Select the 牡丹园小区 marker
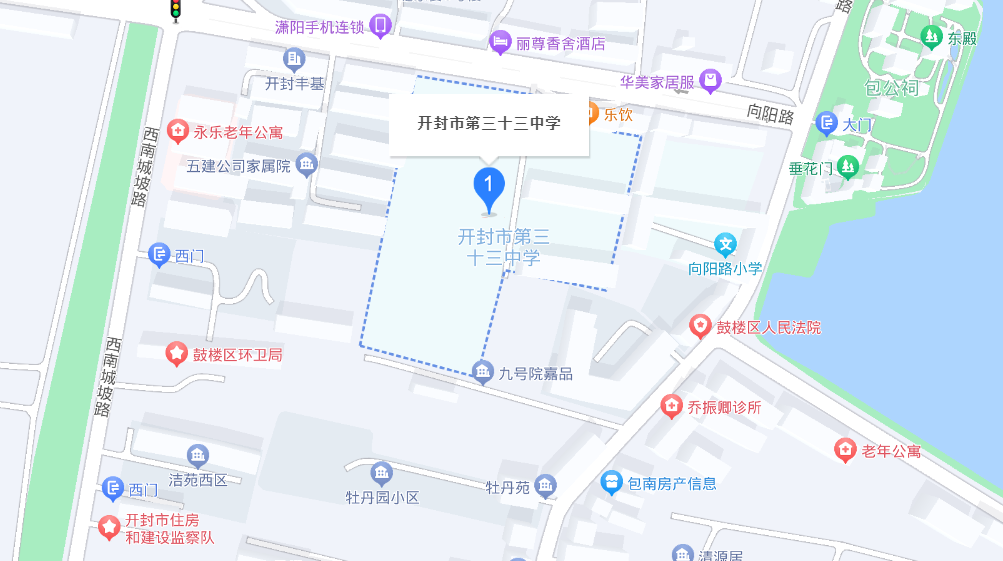Viewport: 1003px width, 561px height. pyautogui.click(x=381, y=473)
